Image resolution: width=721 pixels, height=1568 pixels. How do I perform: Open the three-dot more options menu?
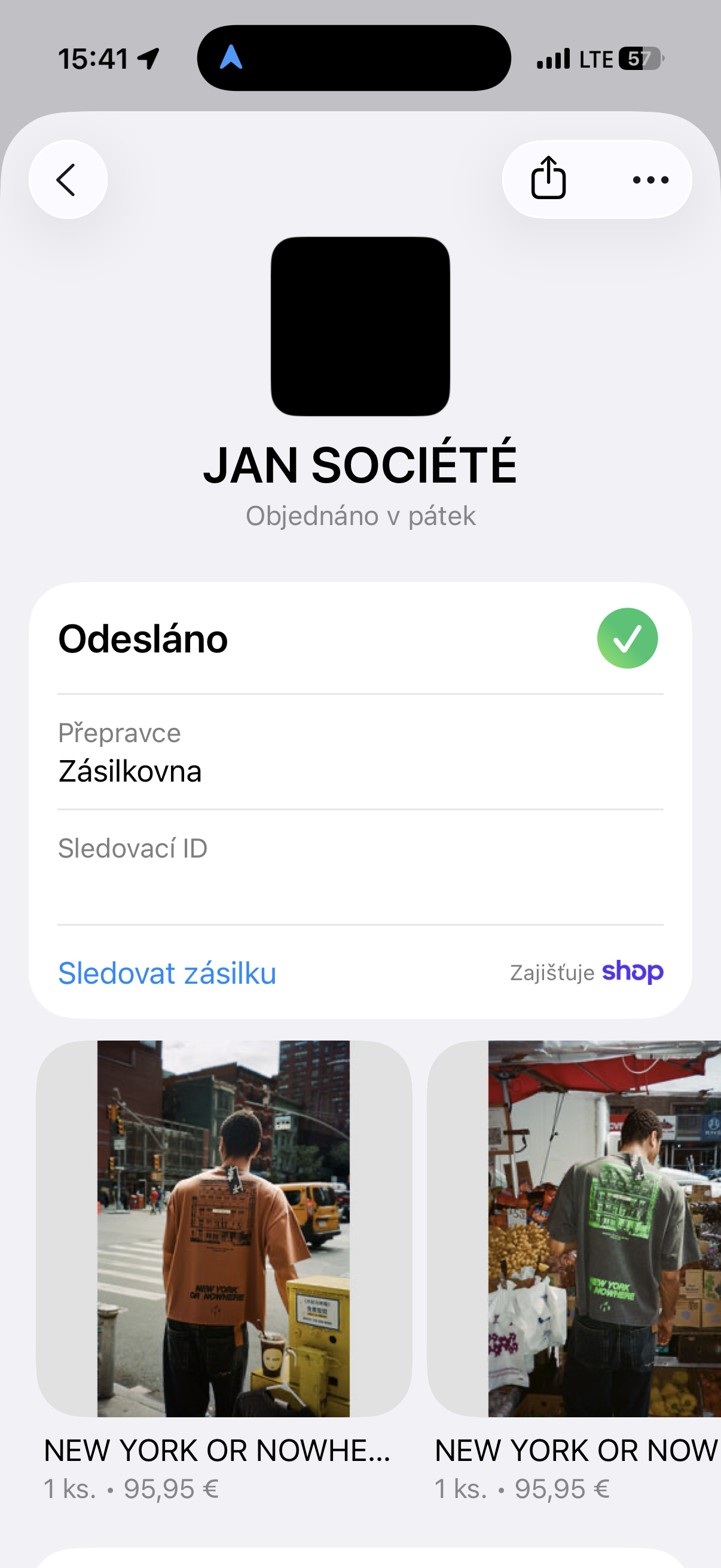(x=650, y=179)
